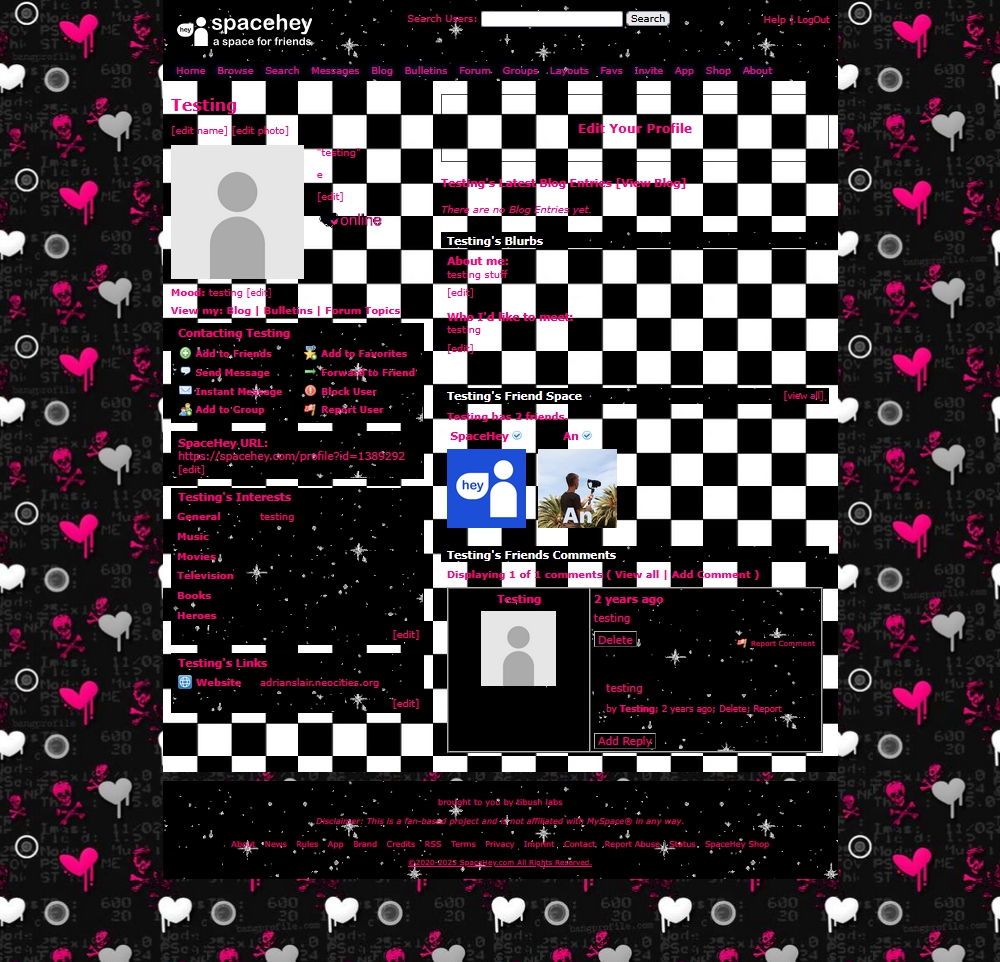
Task: Open the SpaceHey friend thumbnail
Action: pyautogui.click(x=486, y=488)
